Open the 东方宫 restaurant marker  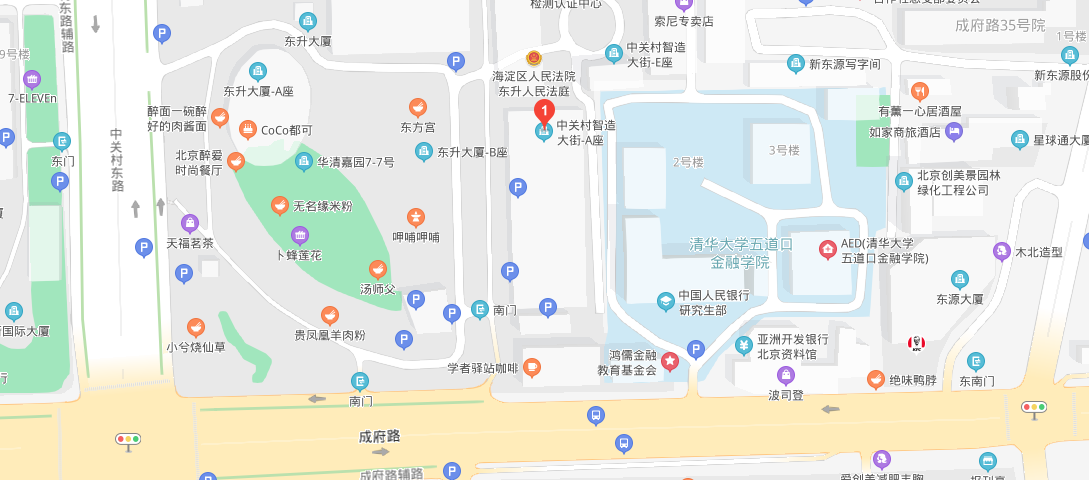click(418, 107)
